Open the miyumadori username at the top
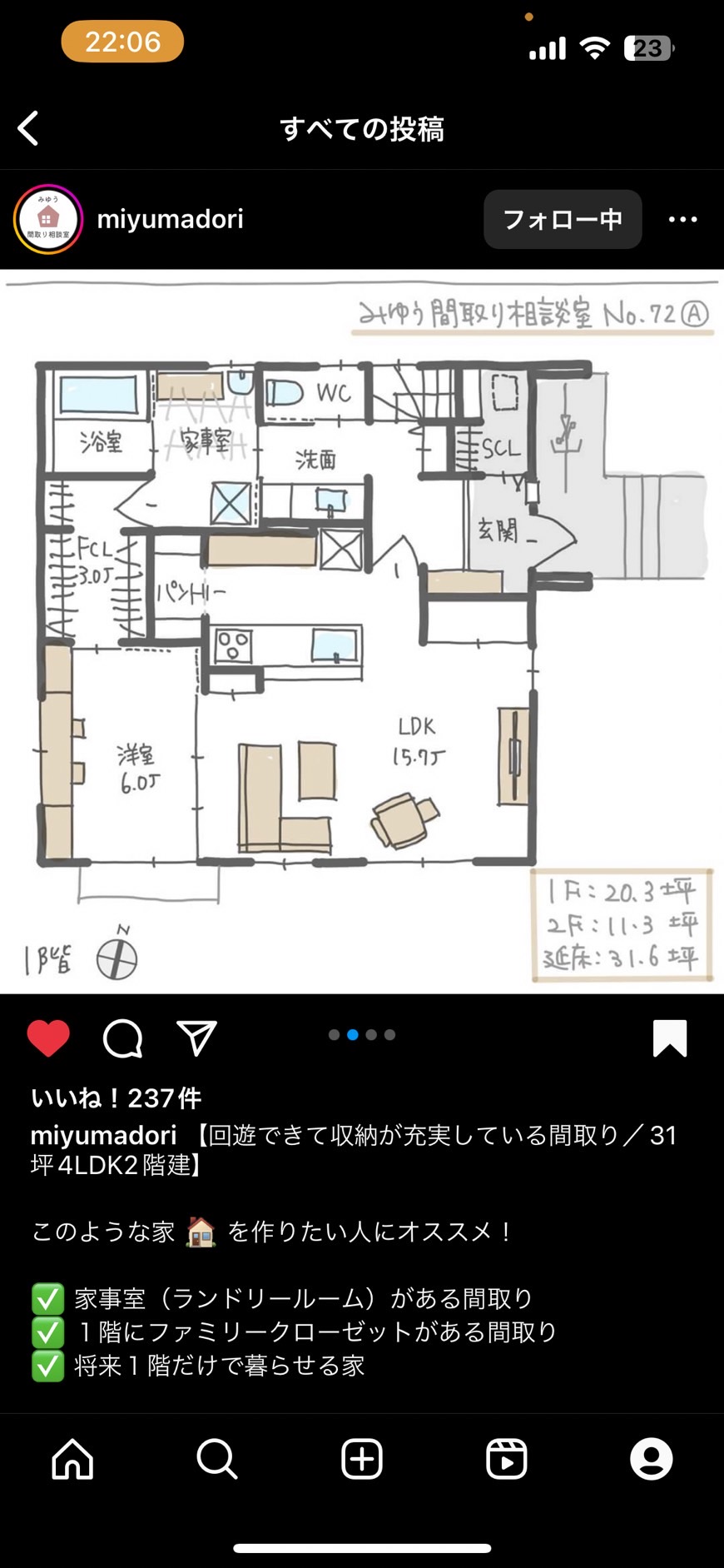 pyautogui.click(x=171, y=219)
